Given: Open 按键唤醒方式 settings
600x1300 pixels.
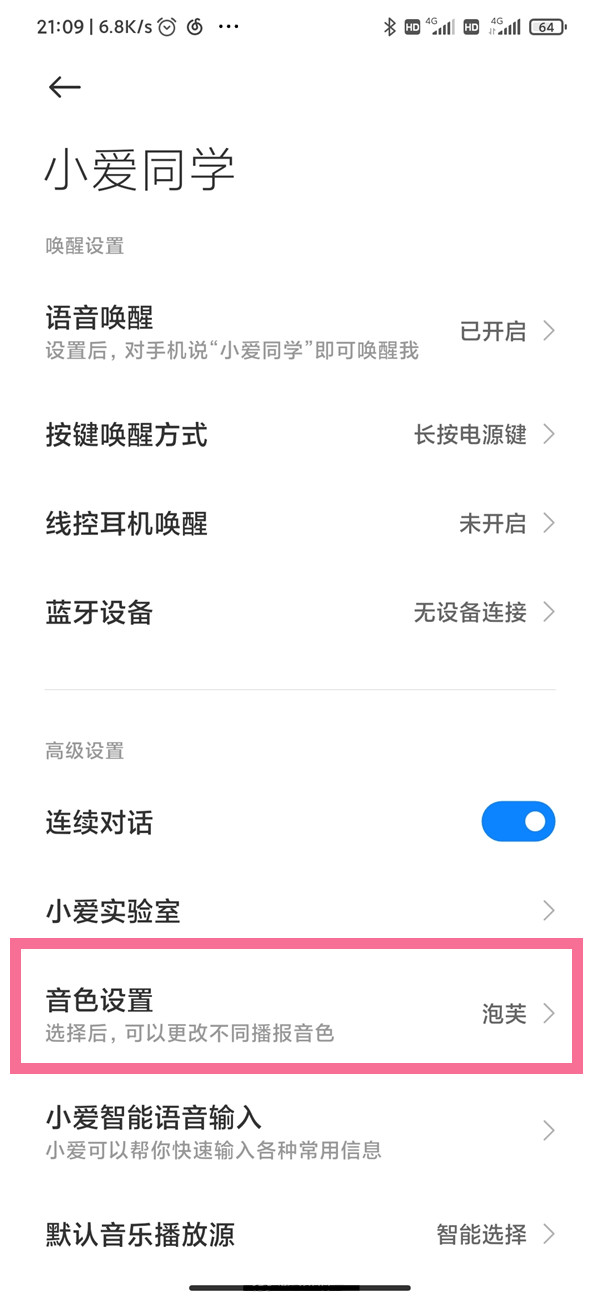Looking at the screenshot, I should click(x=300, y=435).
